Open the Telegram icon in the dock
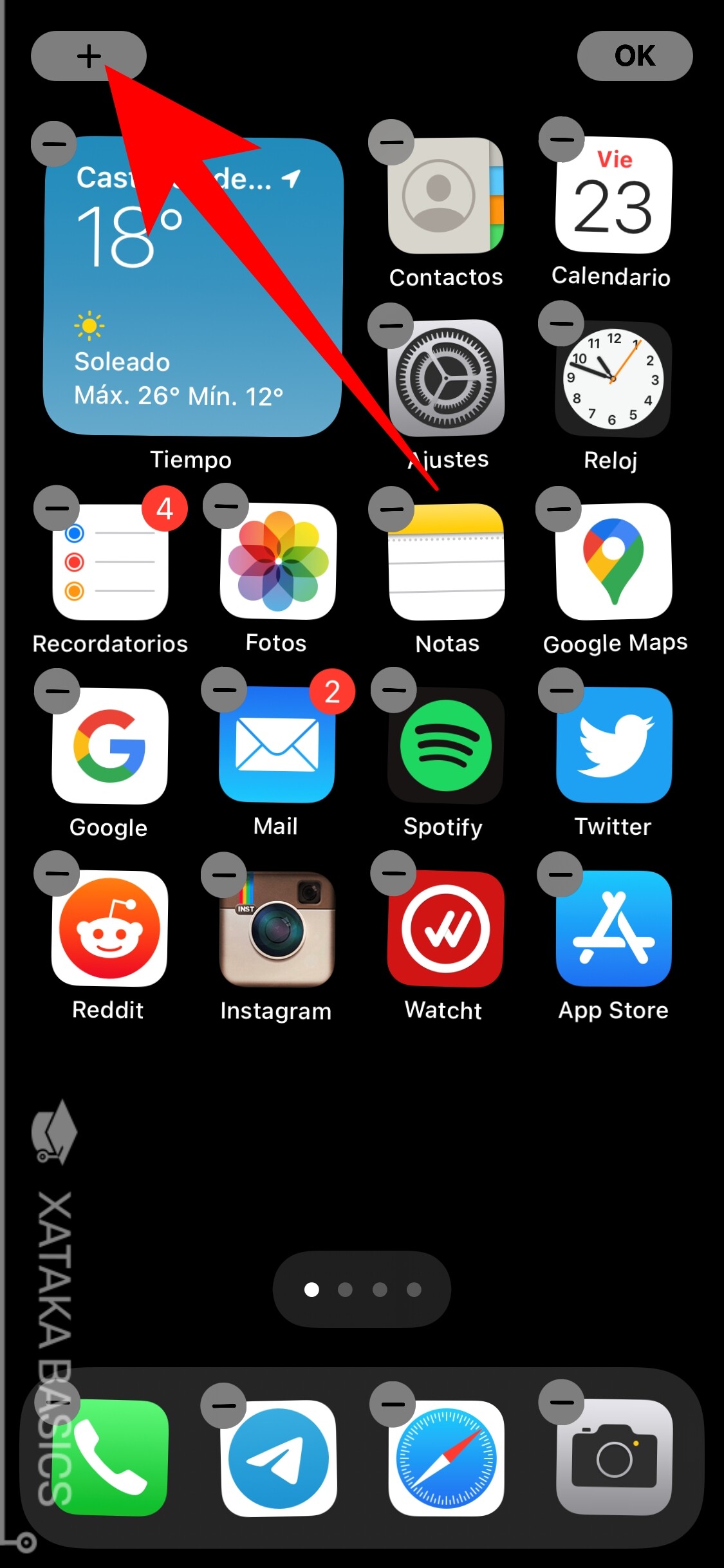This screenshot has height=1568, width=724. tap(277, 1461)
